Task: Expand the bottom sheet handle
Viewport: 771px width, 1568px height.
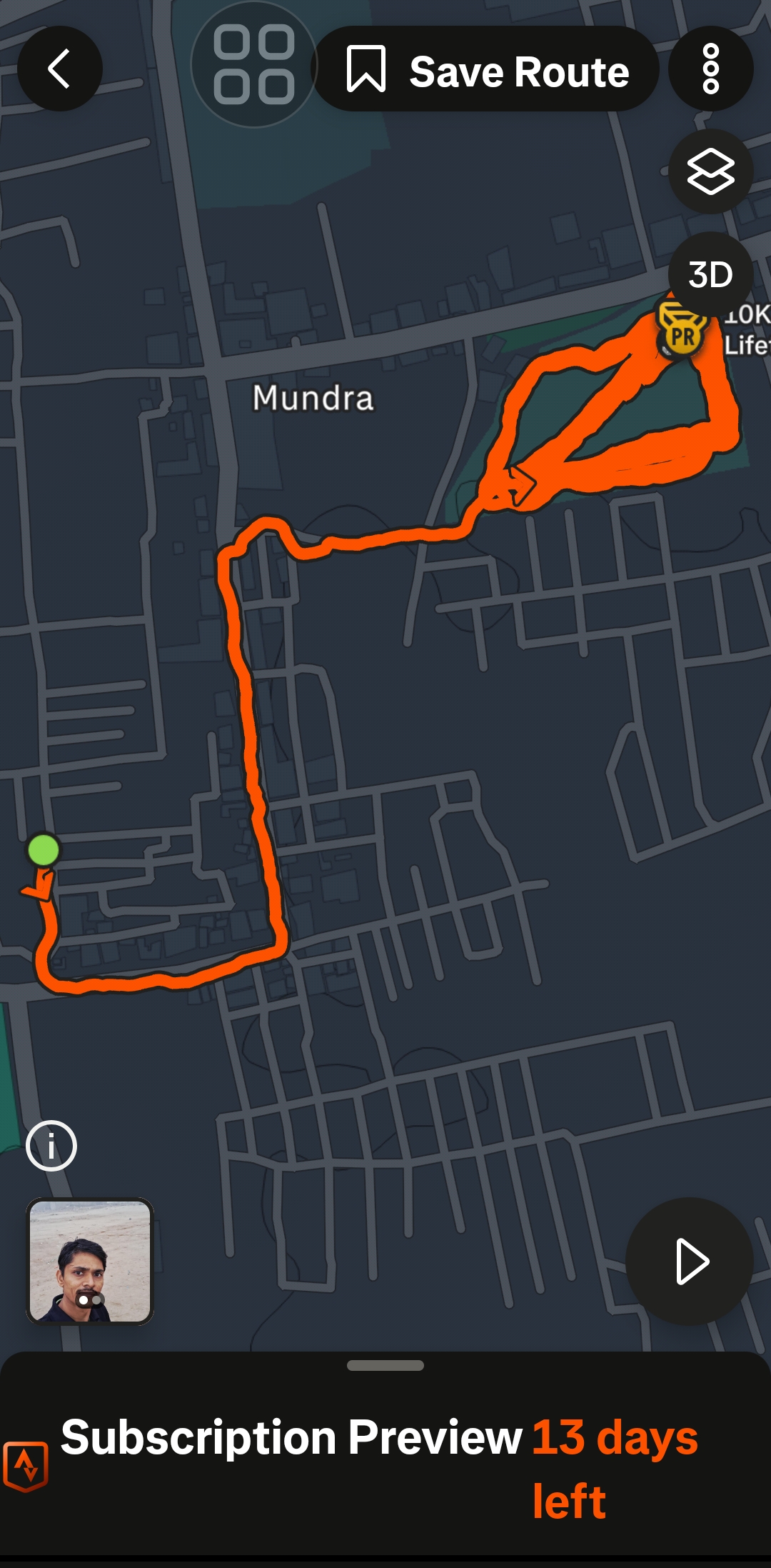Action: point(385,1365)
